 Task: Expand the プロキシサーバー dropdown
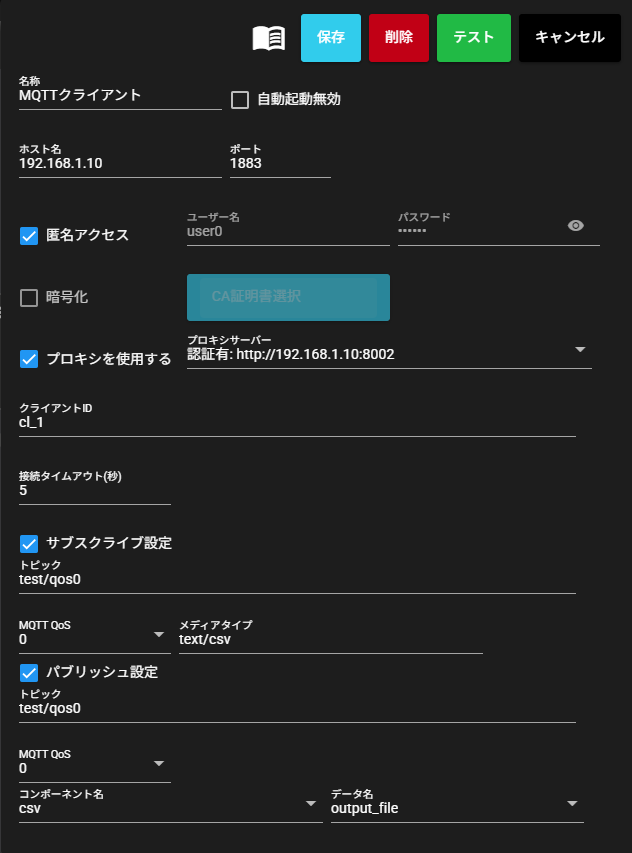tap(580, 350)
